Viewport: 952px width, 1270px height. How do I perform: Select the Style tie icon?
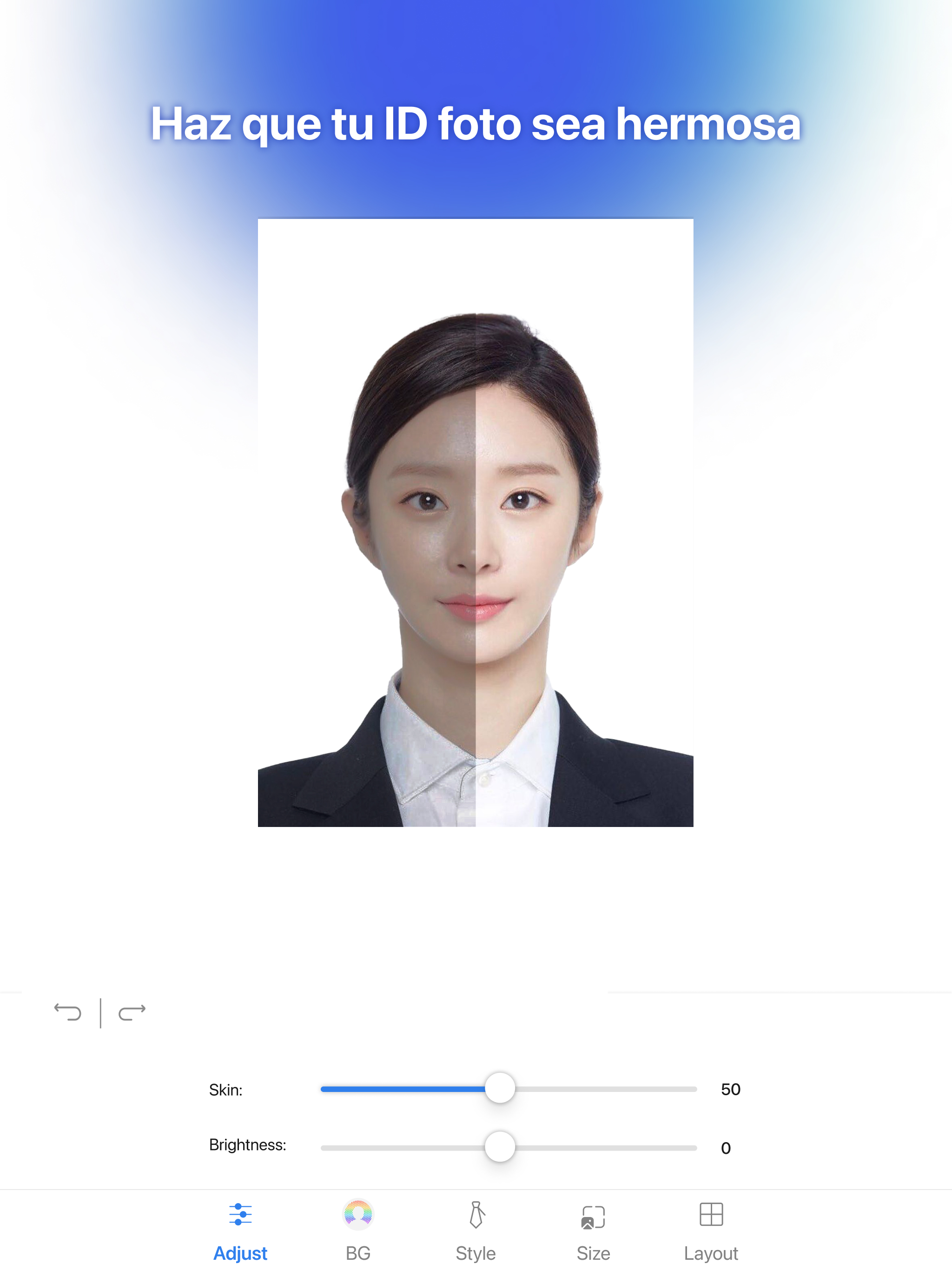point(476,1215)
